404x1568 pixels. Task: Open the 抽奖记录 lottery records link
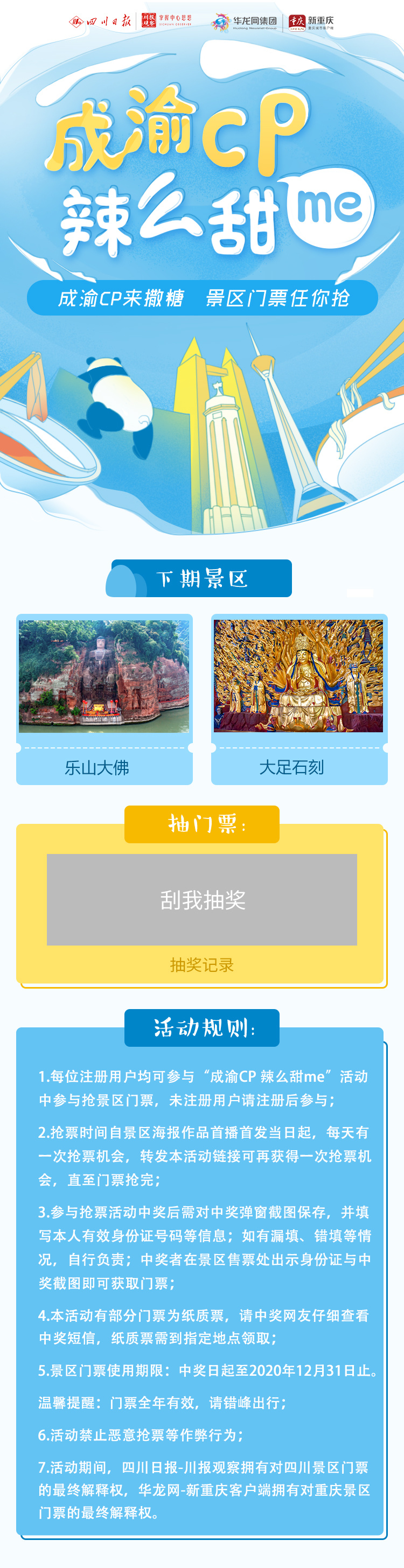coord(201,965)
